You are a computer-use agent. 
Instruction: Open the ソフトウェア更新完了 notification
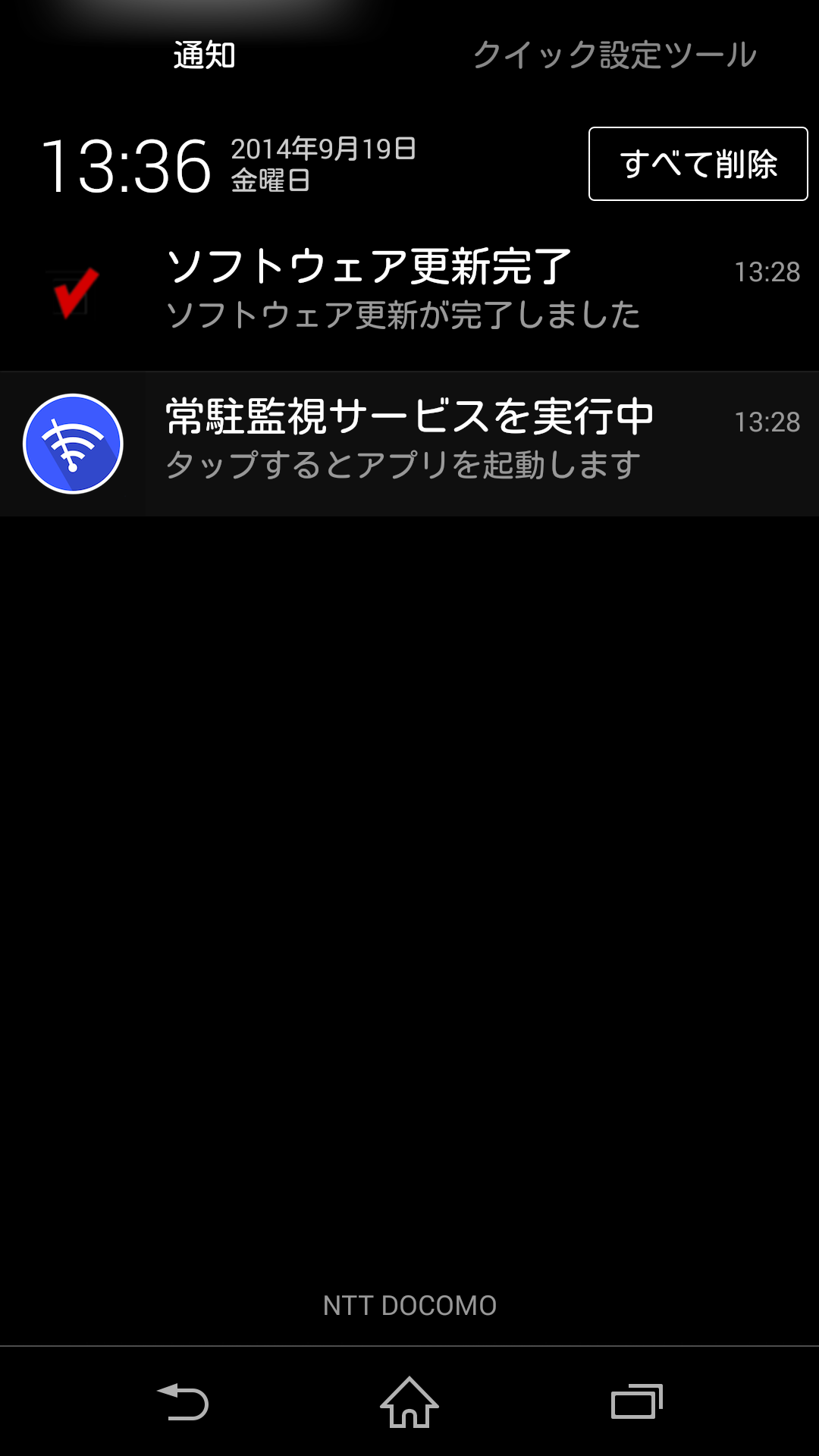click(x=409, y=293)
